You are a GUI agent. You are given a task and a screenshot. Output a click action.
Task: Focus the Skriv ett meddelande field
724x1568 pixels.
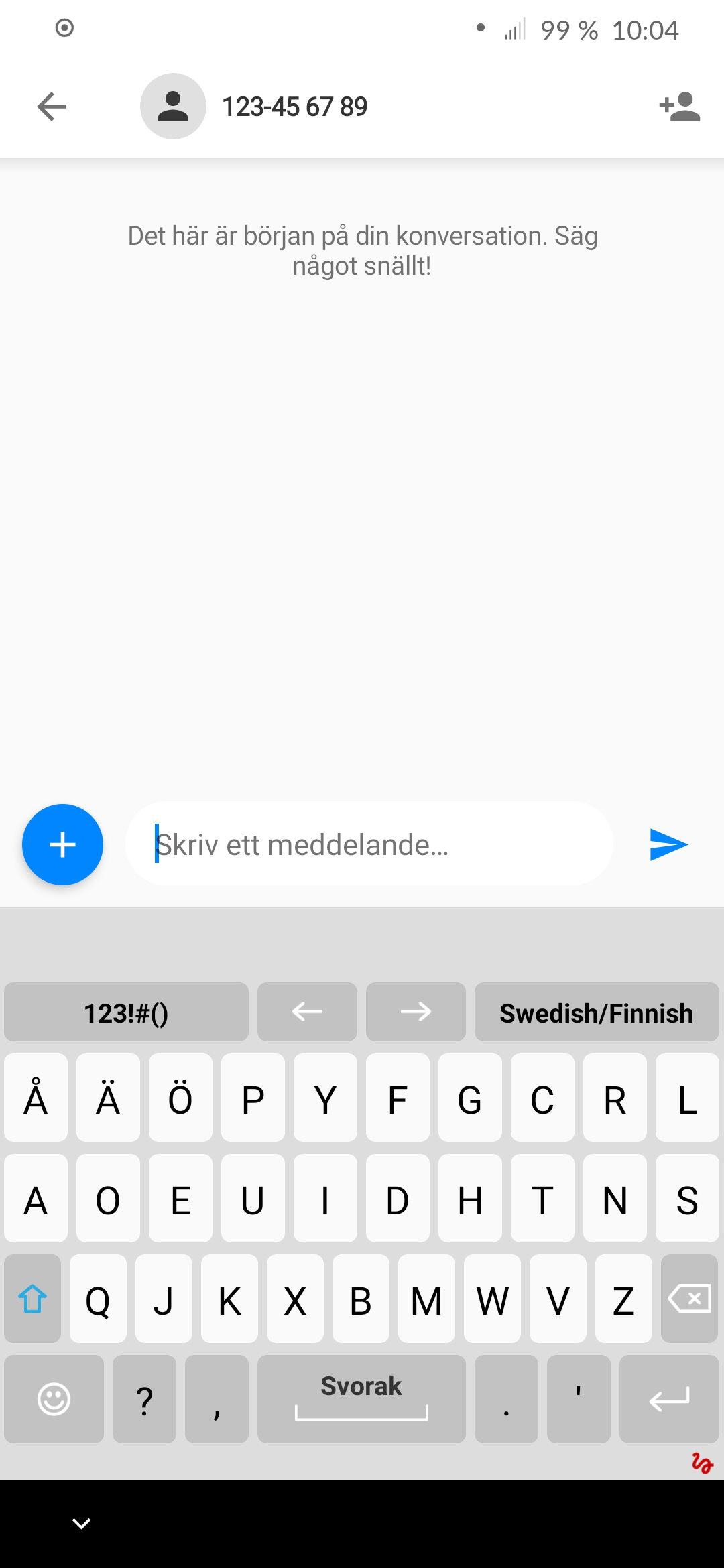point(369,844)
